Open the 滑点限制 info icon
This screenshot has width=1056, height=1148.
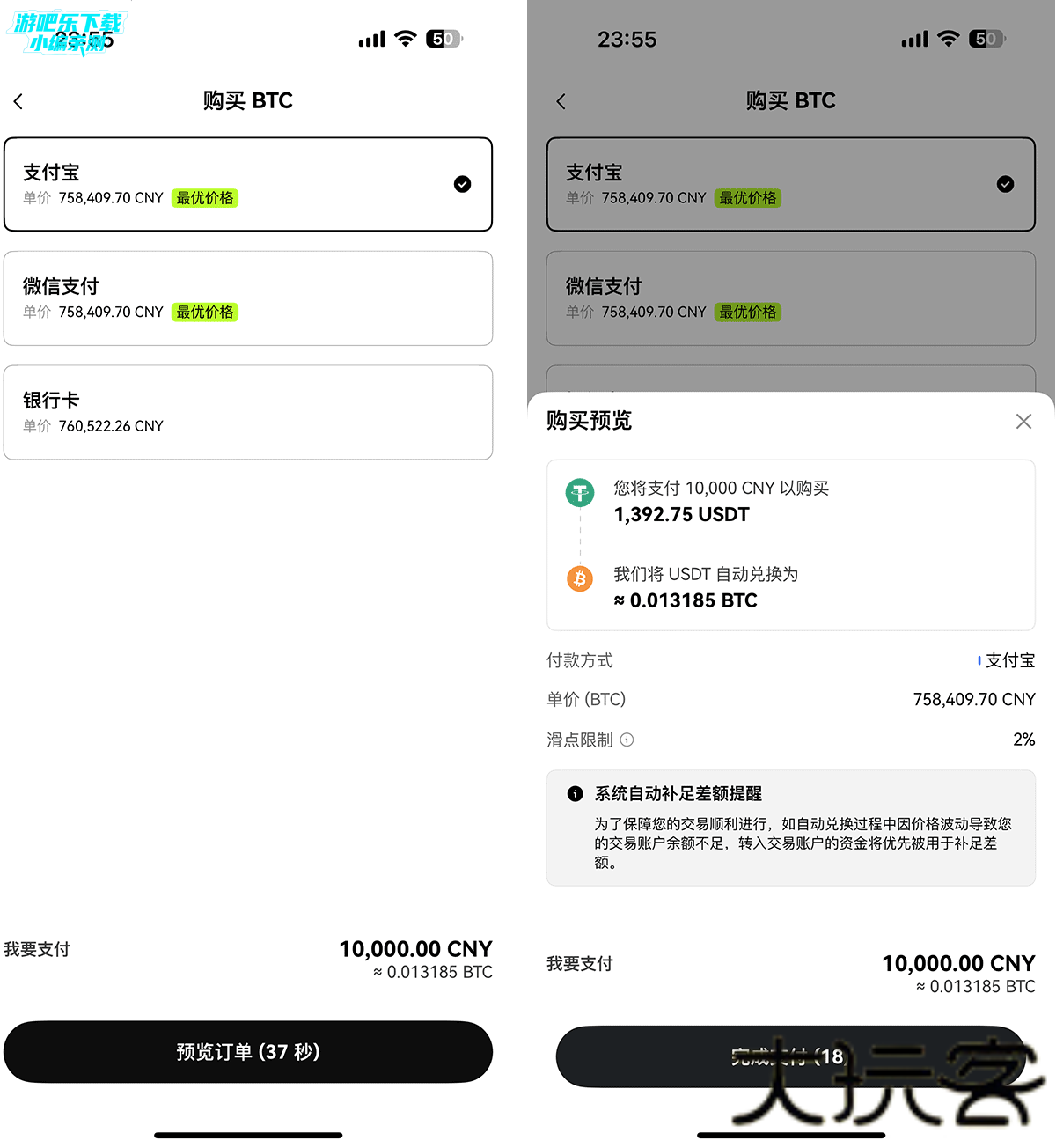coord(627,740)
